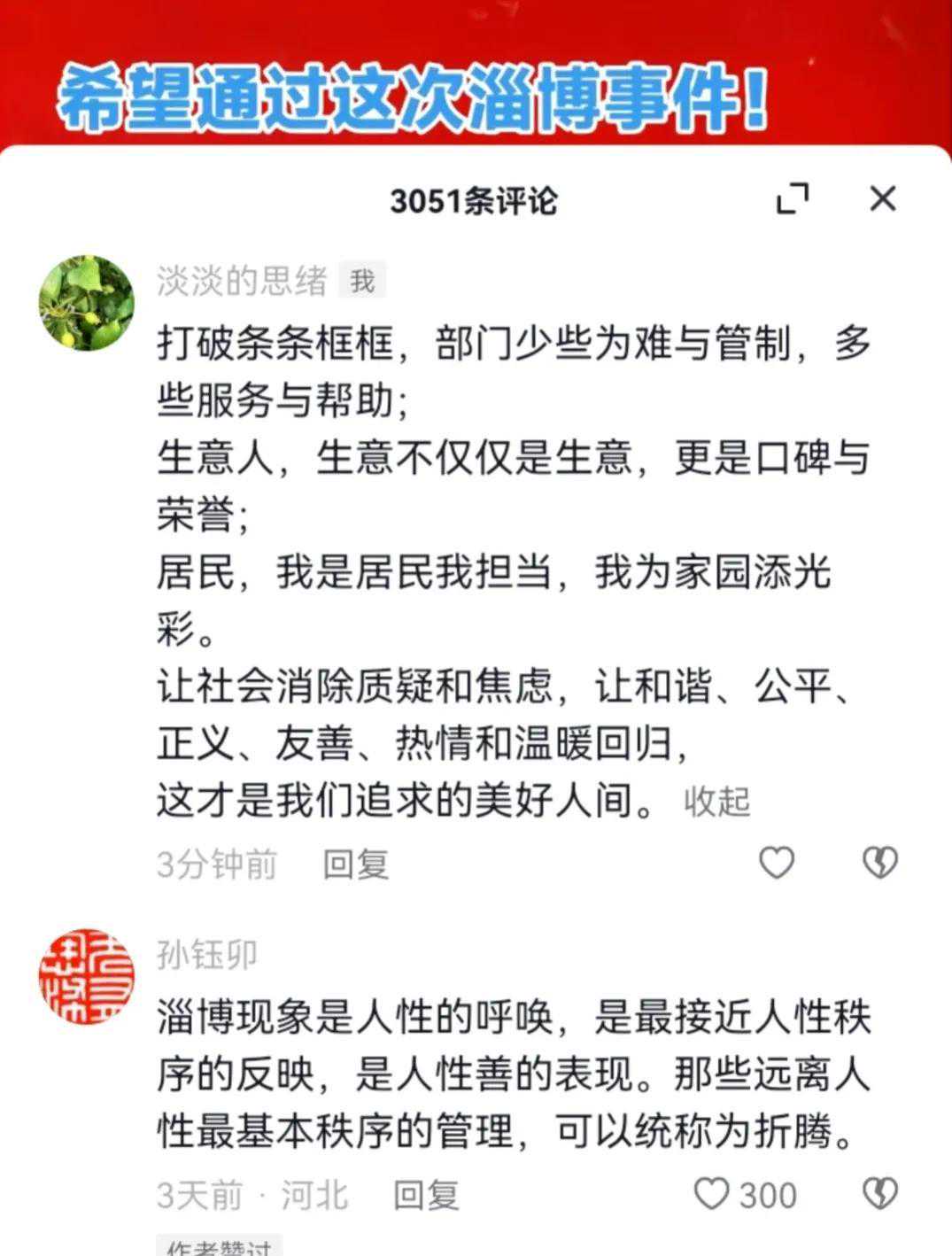952x1256 pixels.
Task: Reply to 孙钰卯's comment
Action: click(426, 1195)
